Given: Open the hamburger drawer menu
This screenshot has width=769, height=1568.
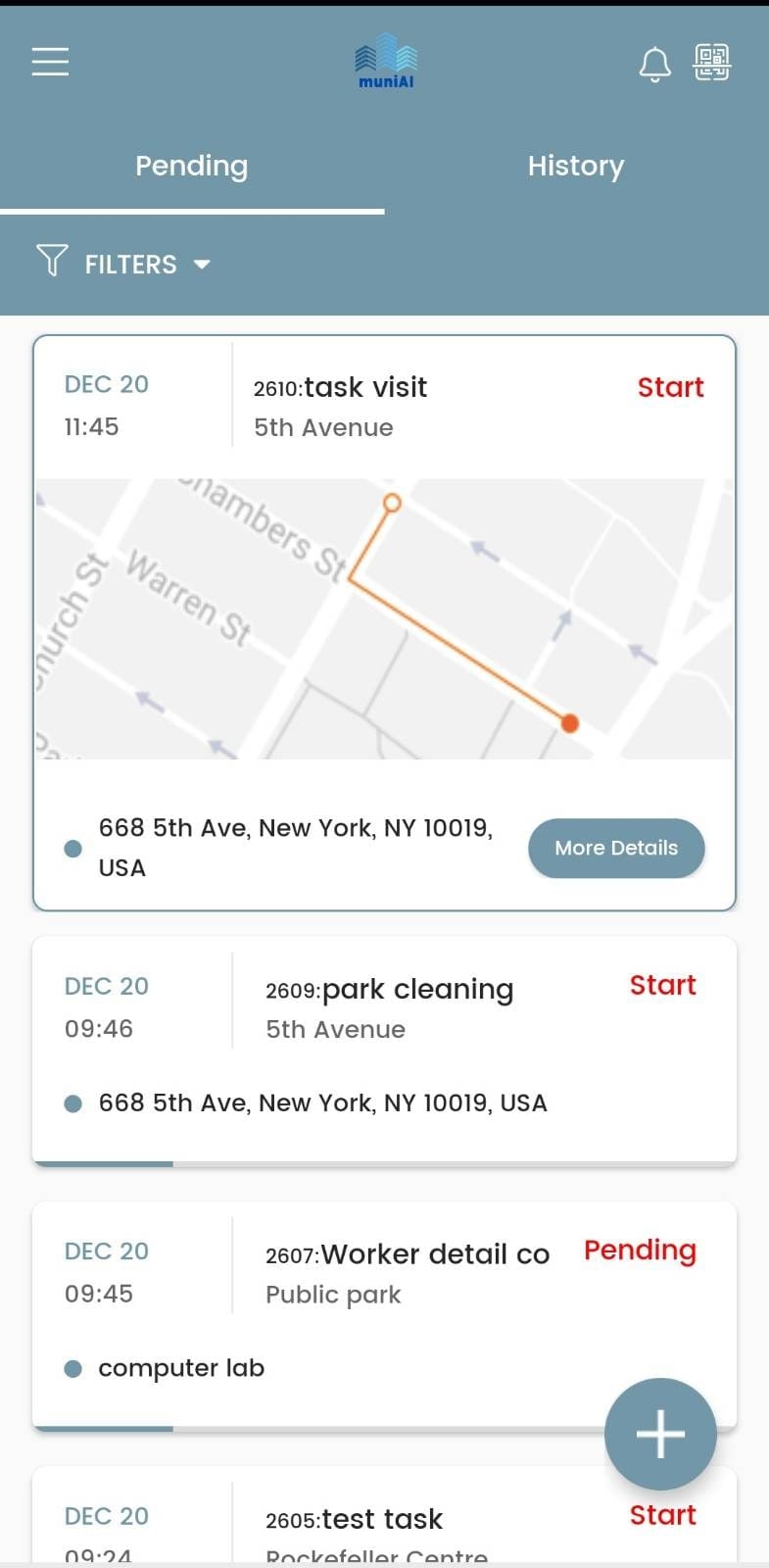Looking at the screenshot, I should coord(50,61).
